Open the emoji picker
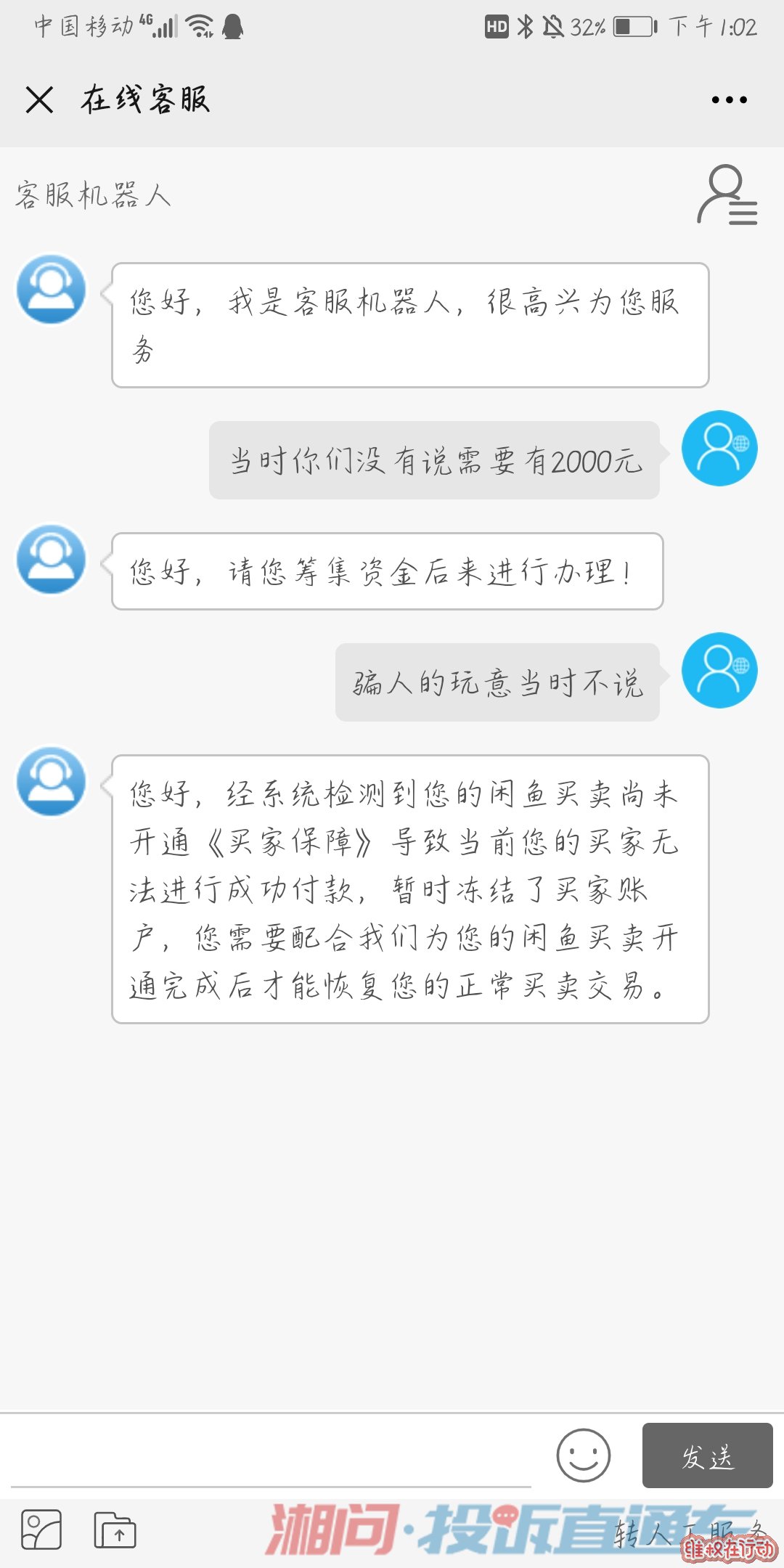Viewport: 784px width, 1568px height. [584, 1455]
